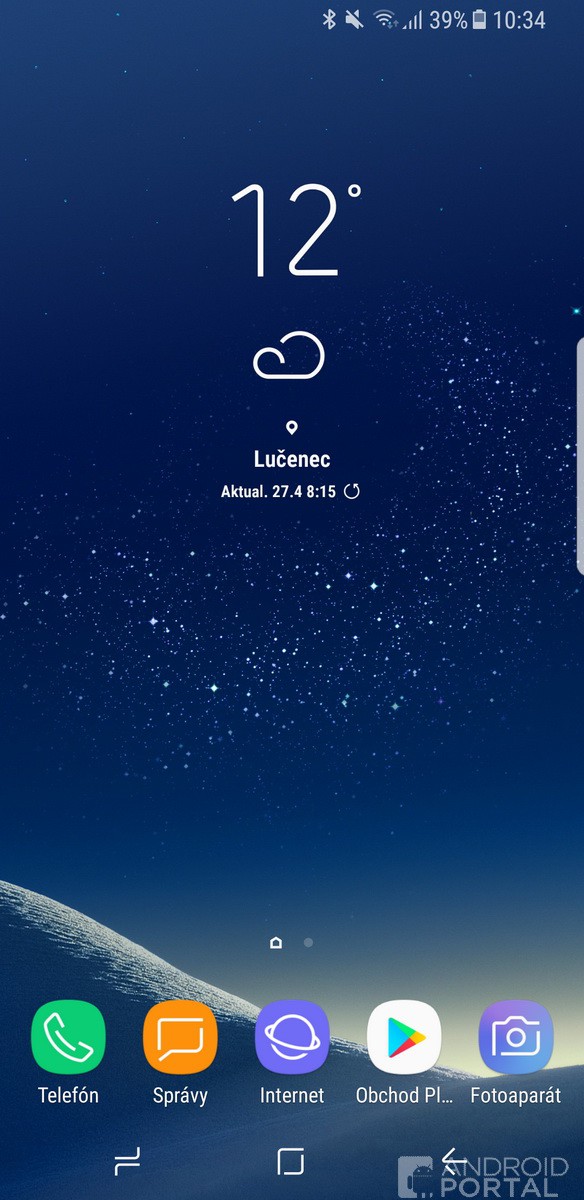Tap the Lučenec location name
This screenshot has width=584, height=1200.
click(291, 460)
